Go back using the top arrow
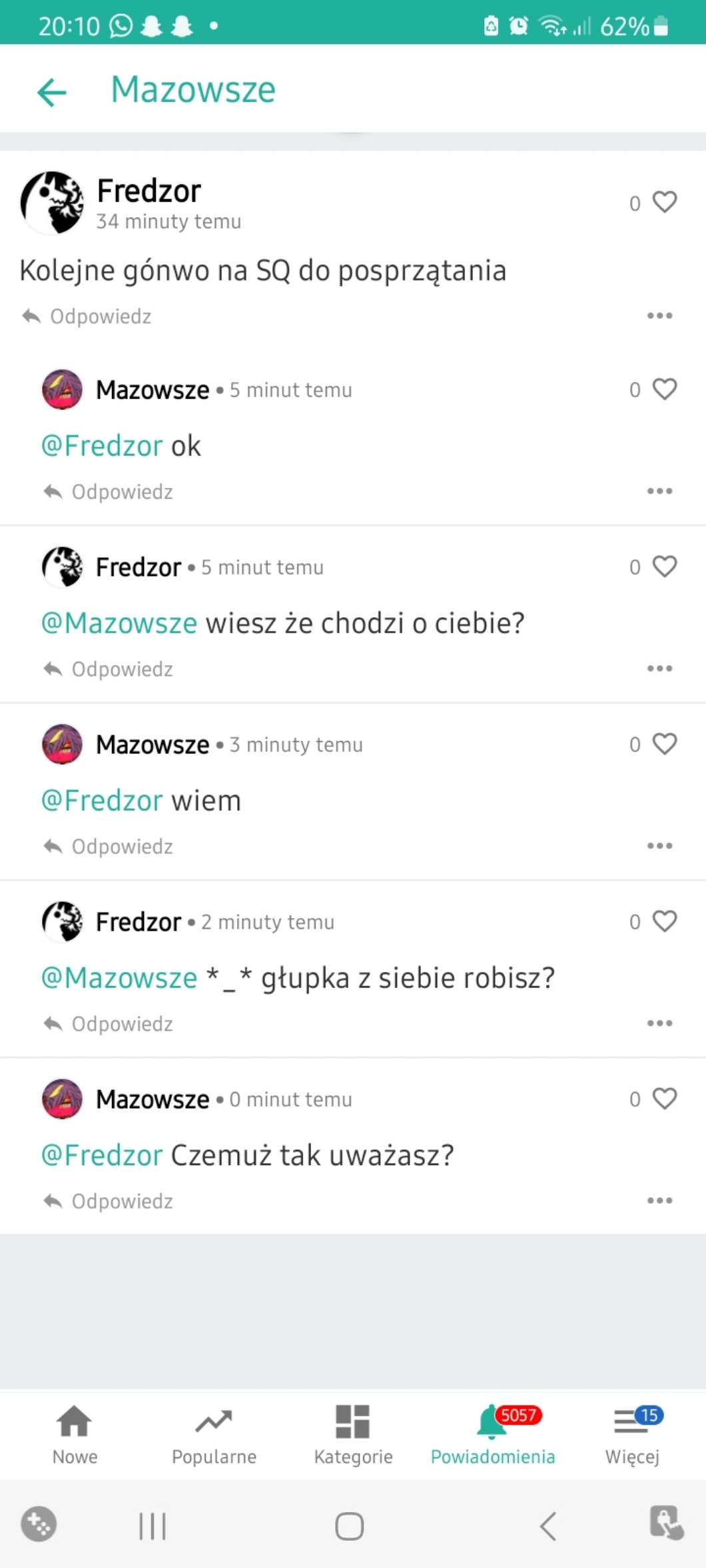 coord(52,91)
